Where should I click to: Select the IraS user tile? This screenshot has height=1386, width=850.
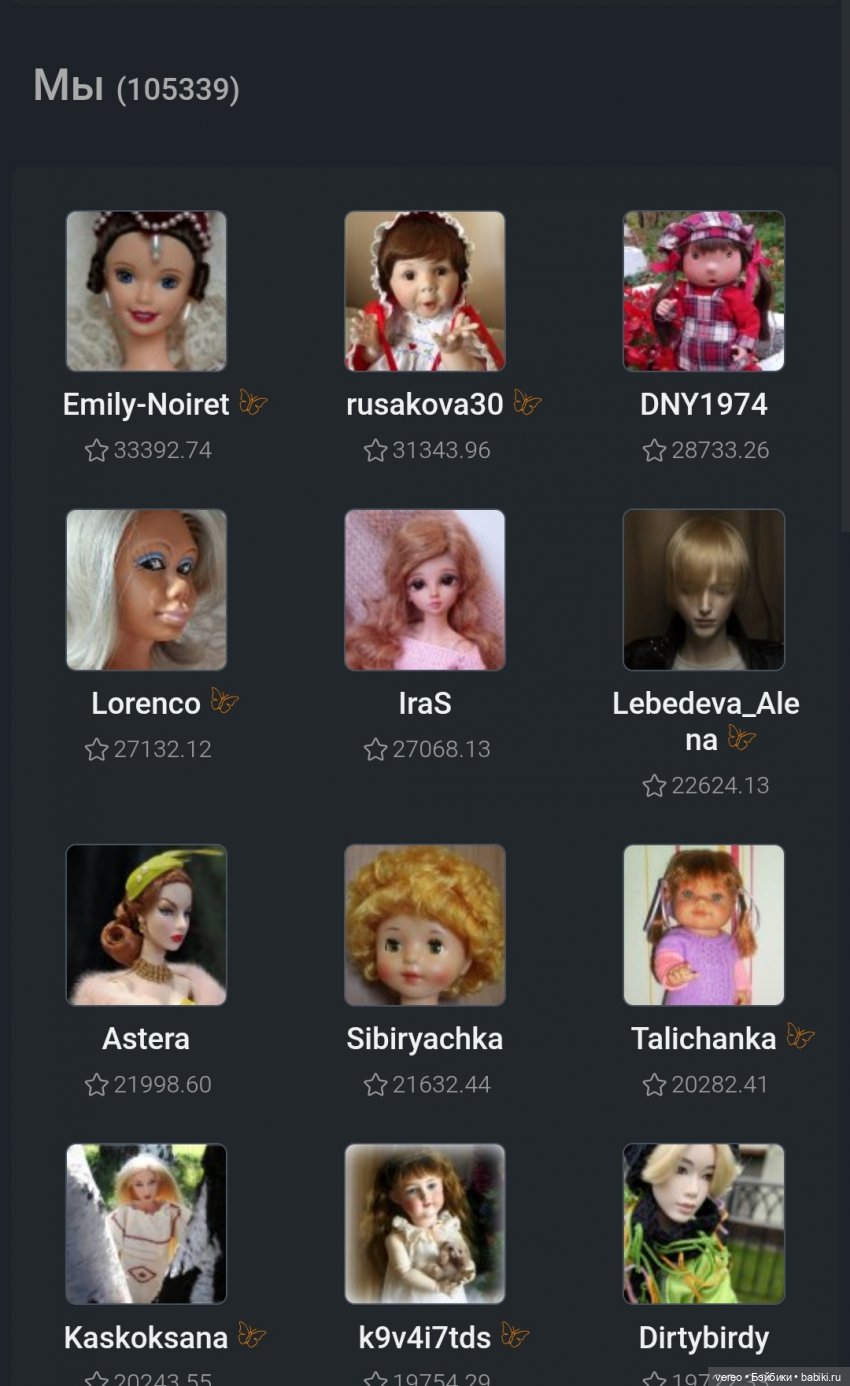point(425,590)
